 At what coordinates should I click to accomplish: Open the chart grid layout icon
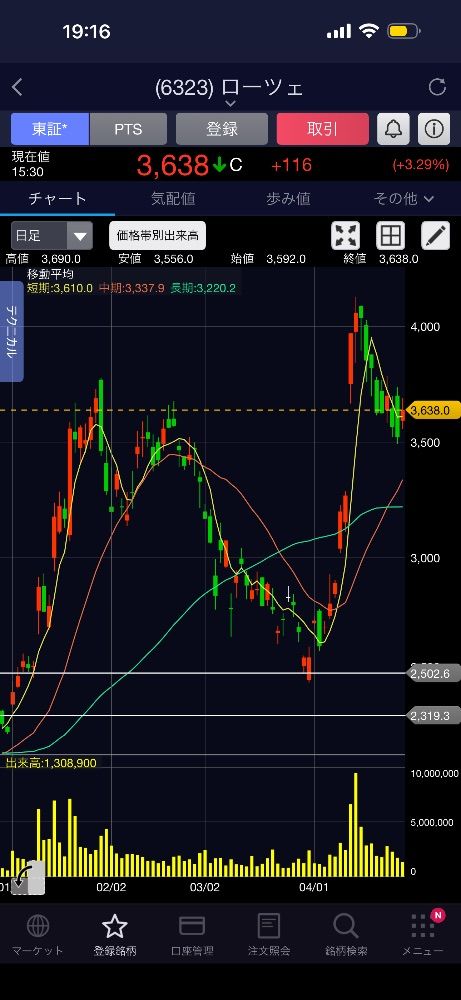point(390,236)
